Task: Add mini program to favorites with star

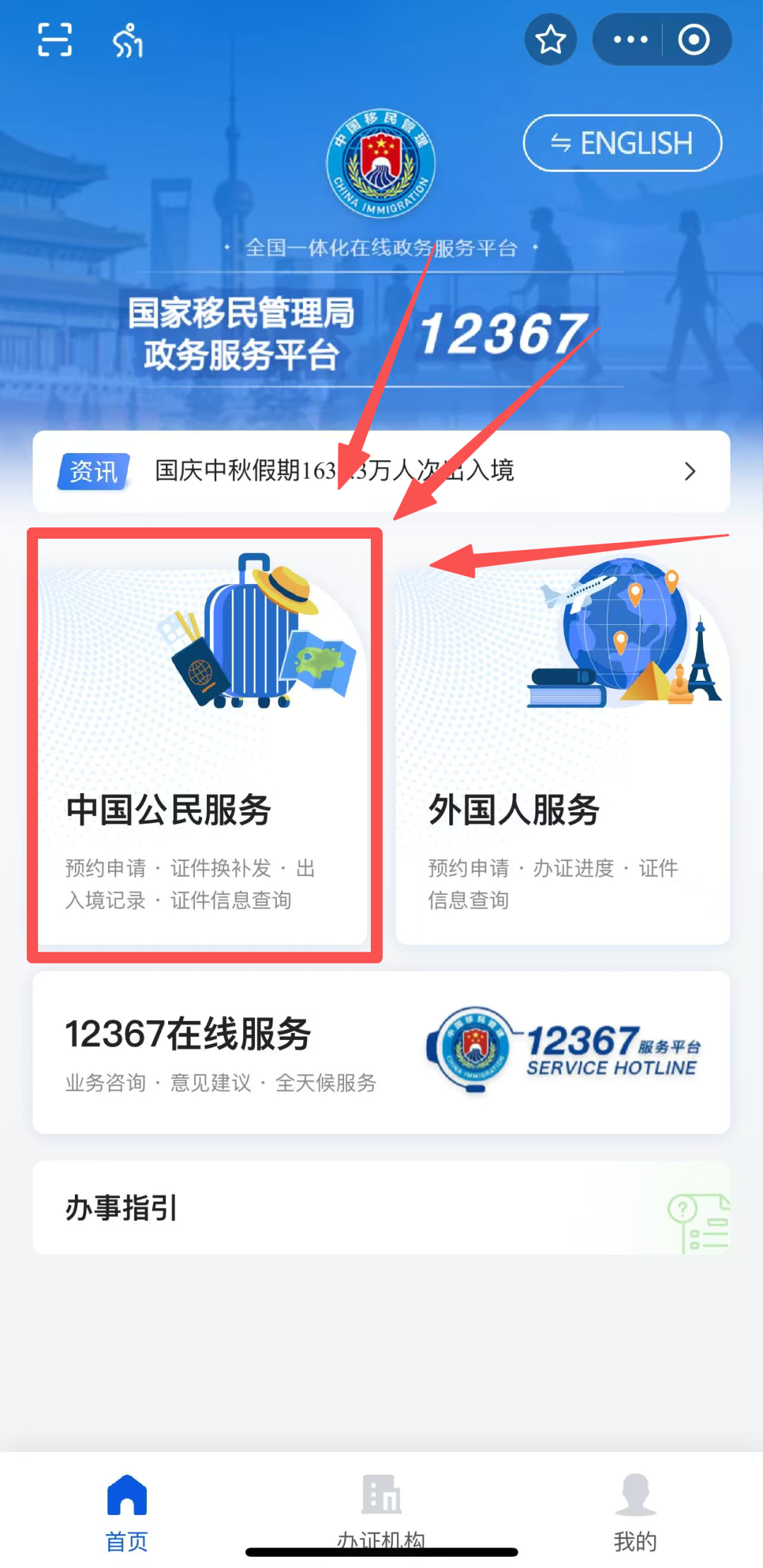Action: coord(550,40)
